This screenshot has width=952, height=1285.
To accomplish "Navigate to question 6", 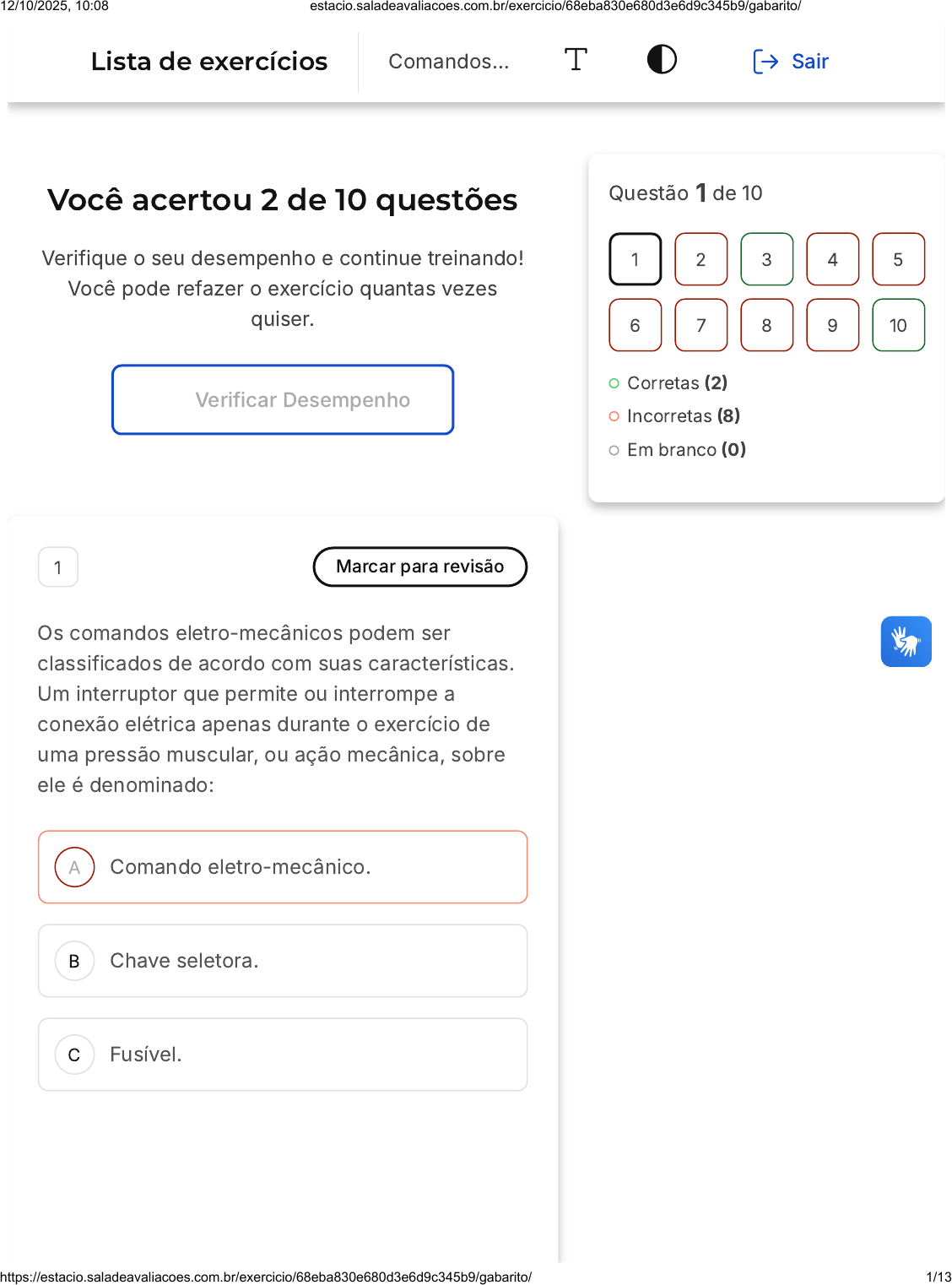I will click(x=635, y=325).
